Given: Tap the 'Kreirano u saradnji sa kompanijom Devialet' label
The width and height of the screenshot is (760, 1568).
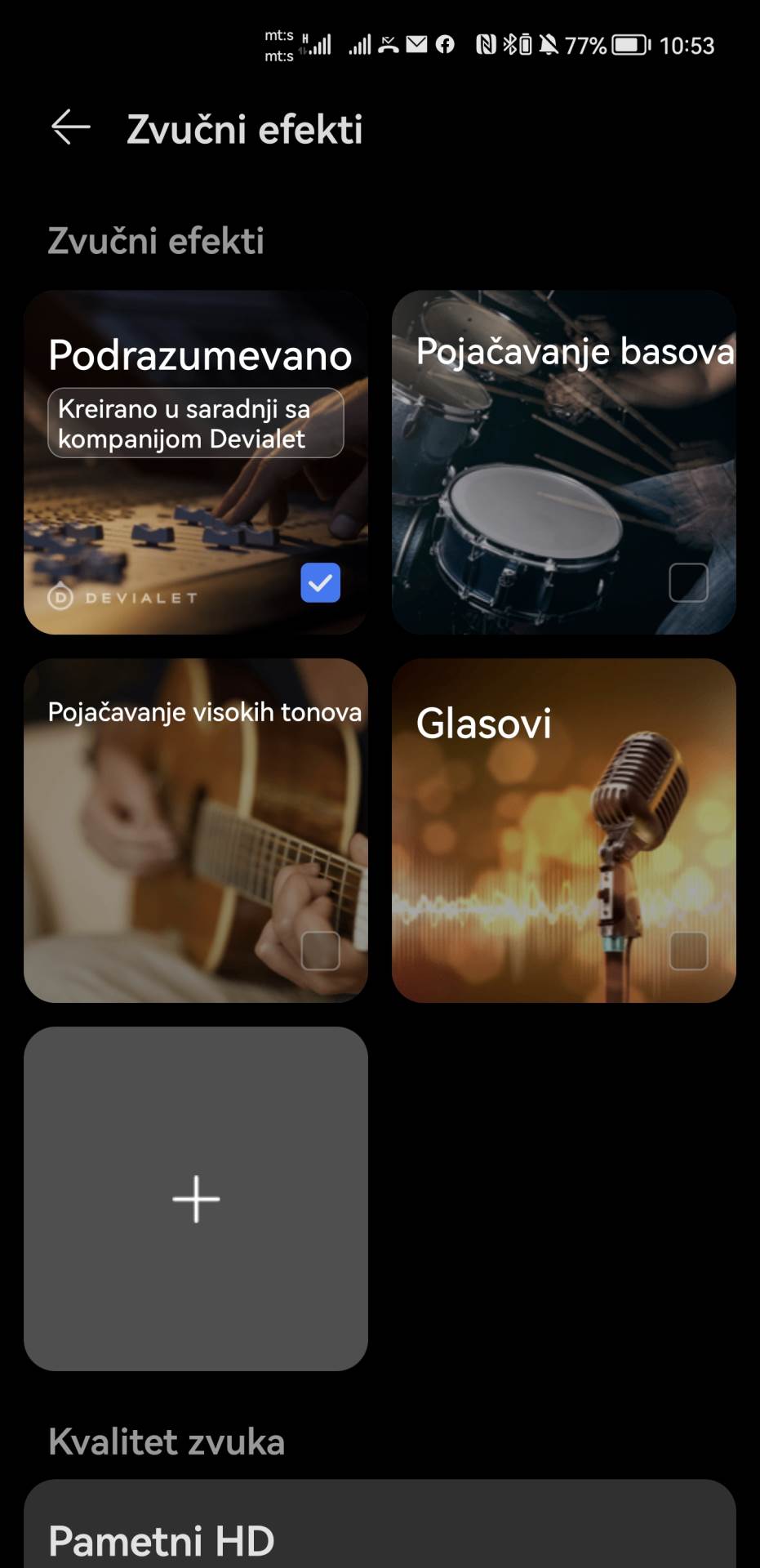Looking at the screenshot, I should [195, 423].
